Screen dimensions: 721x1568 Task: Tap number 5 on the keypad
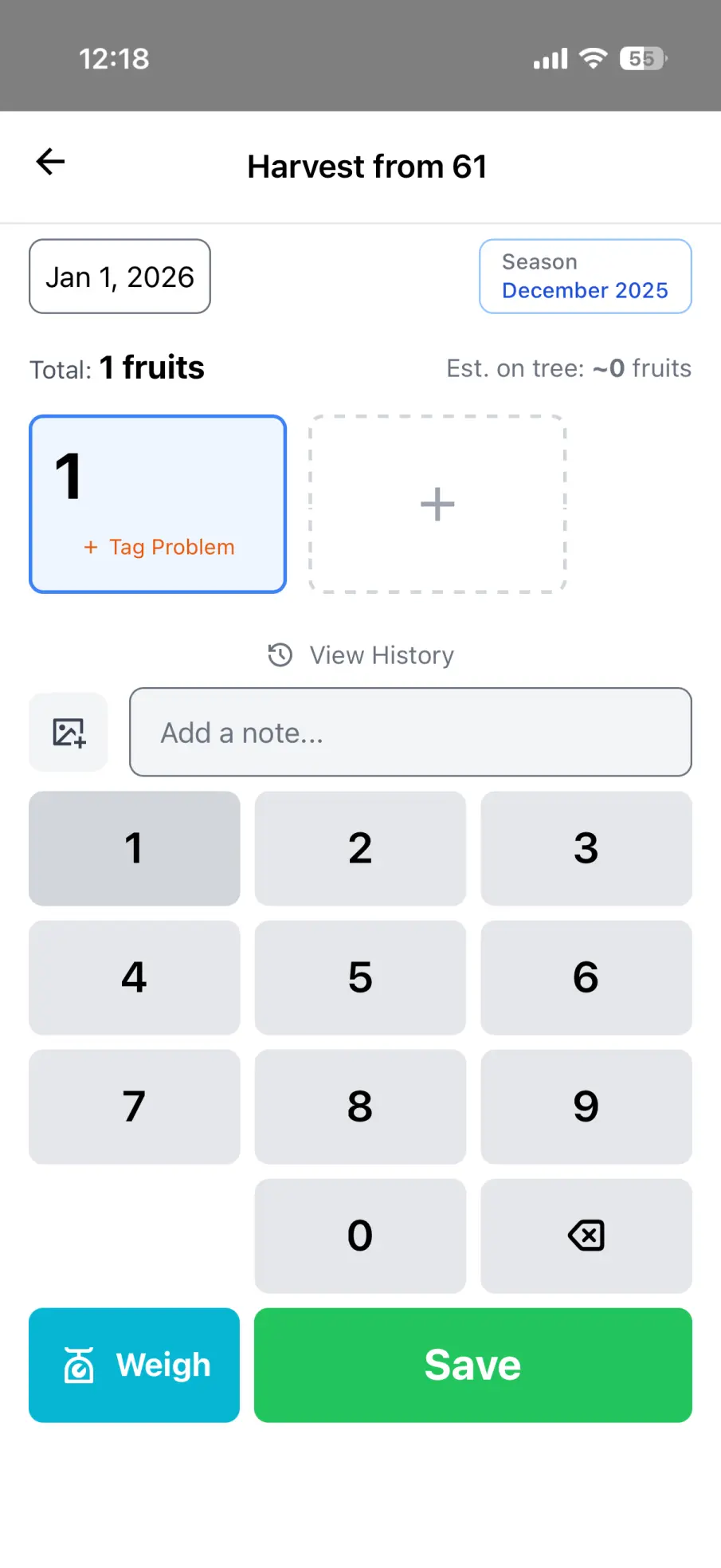[360, 977]
